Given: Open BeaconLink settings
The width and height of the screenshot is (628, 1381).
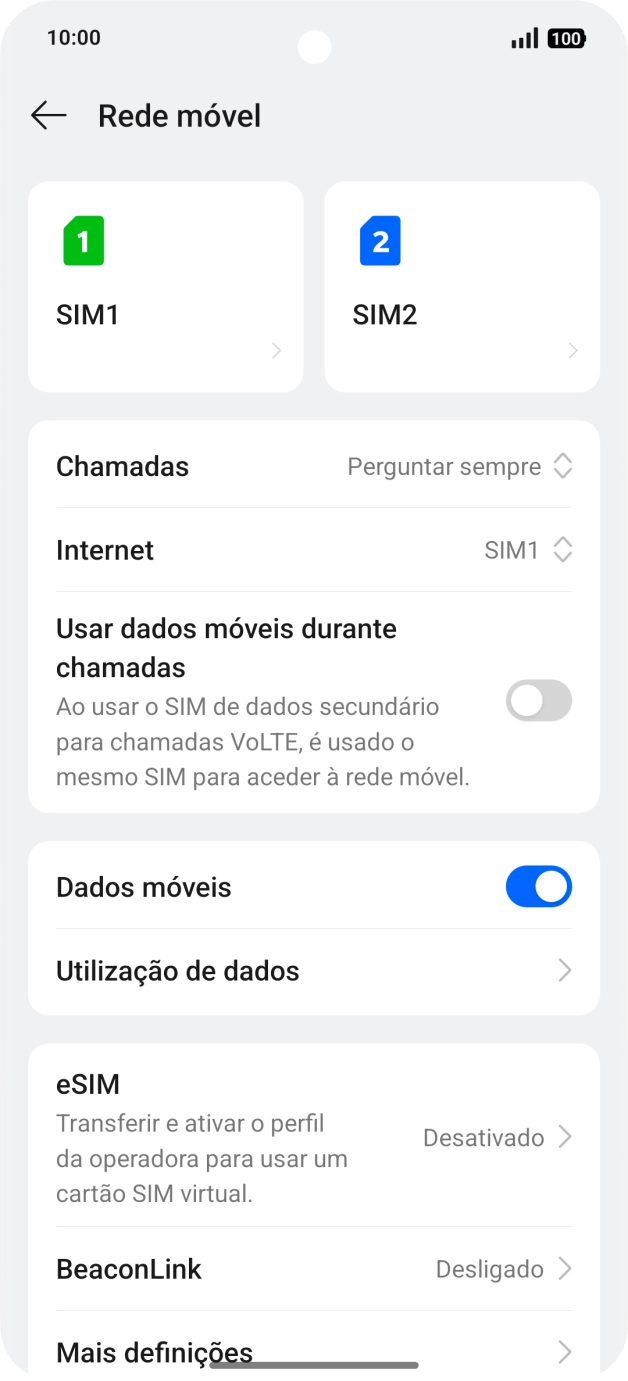Looking at the screenshot, I should [313, 1269].
